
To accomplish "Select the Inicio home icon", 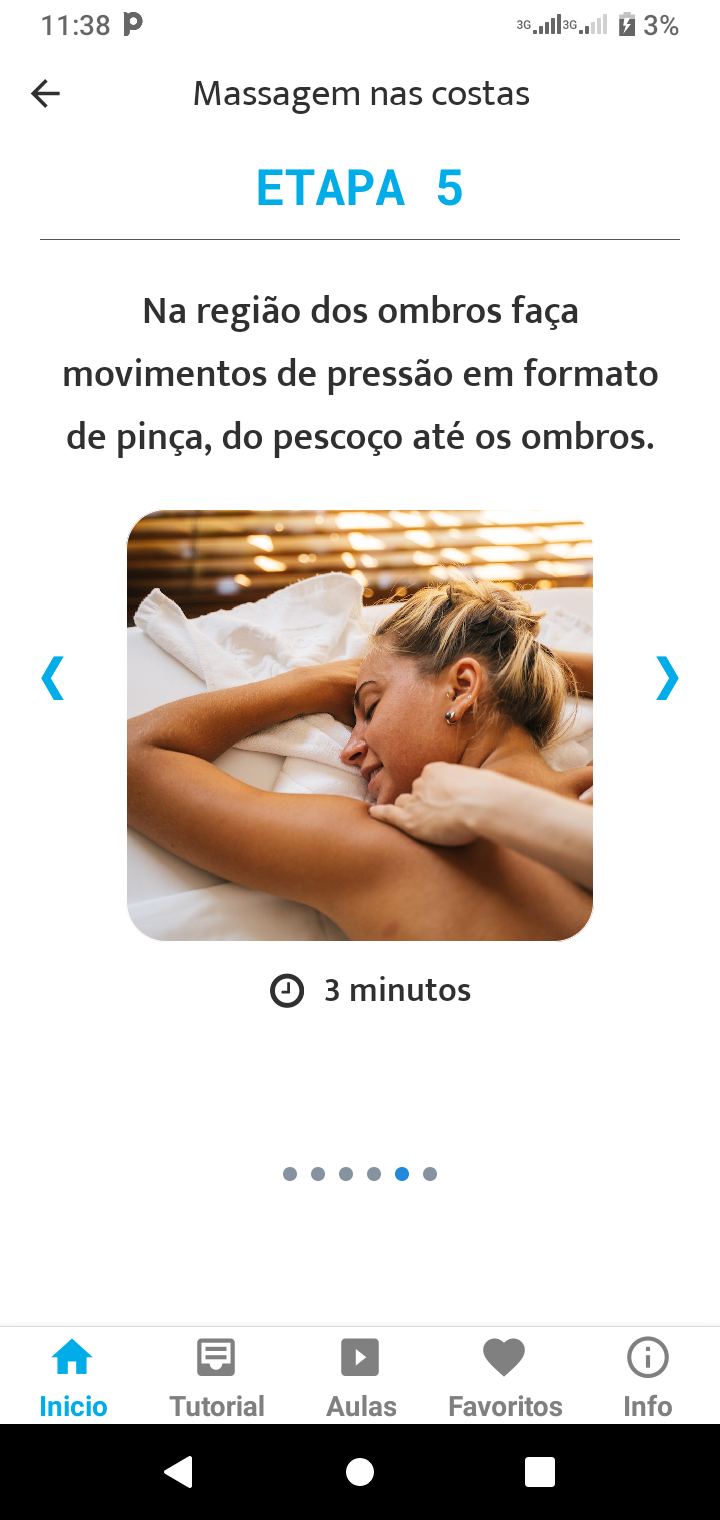I will click(72, 1359).
